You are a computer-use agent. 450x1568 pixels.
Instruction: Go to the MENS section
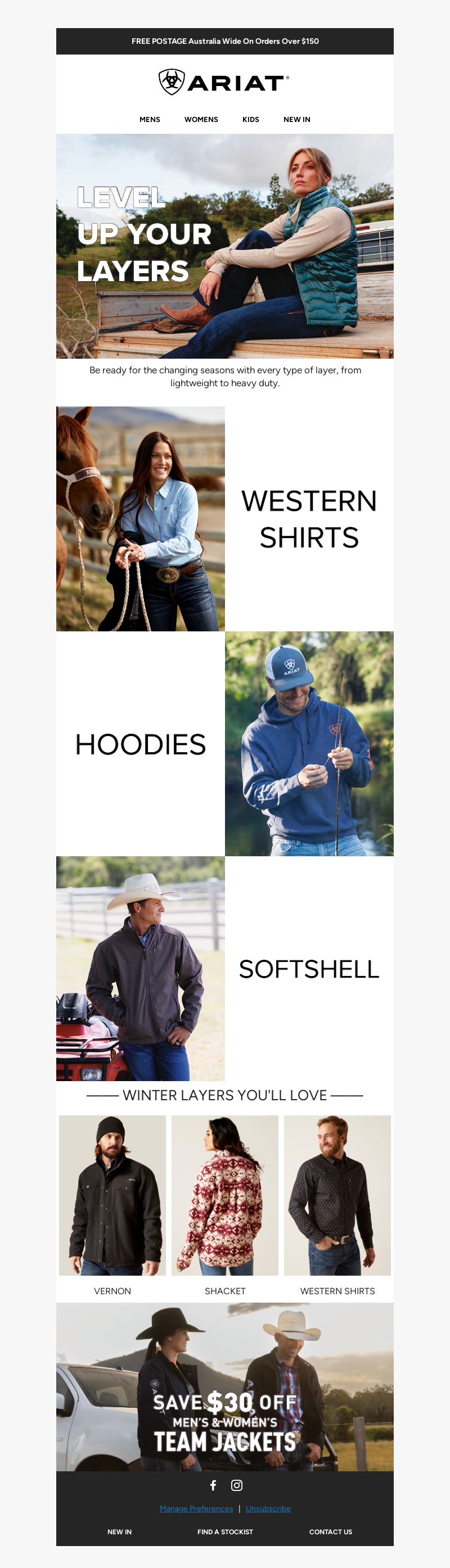click(x=150, y=119)
